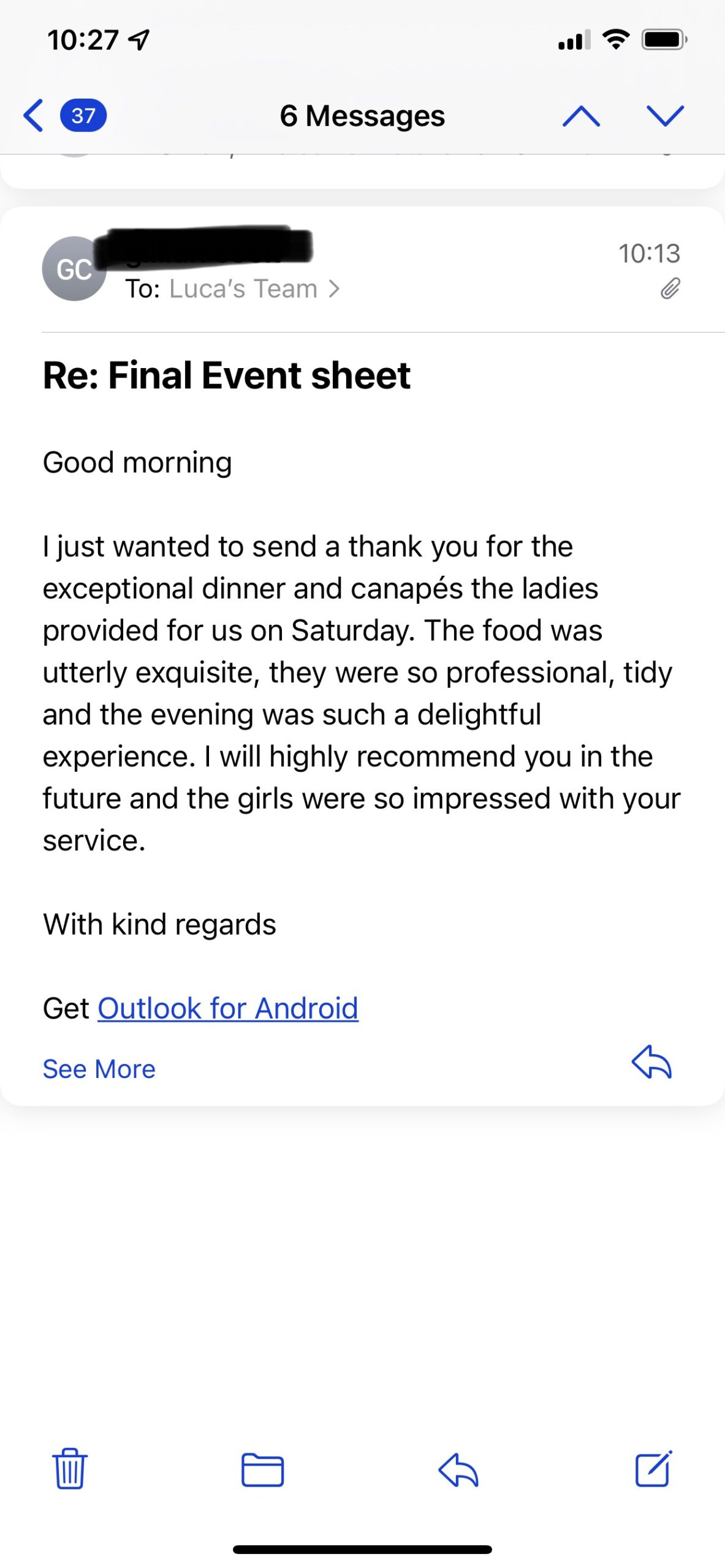Delete this message with the trash icon
Screen dimensions: 725x1568
(70, 1468)
